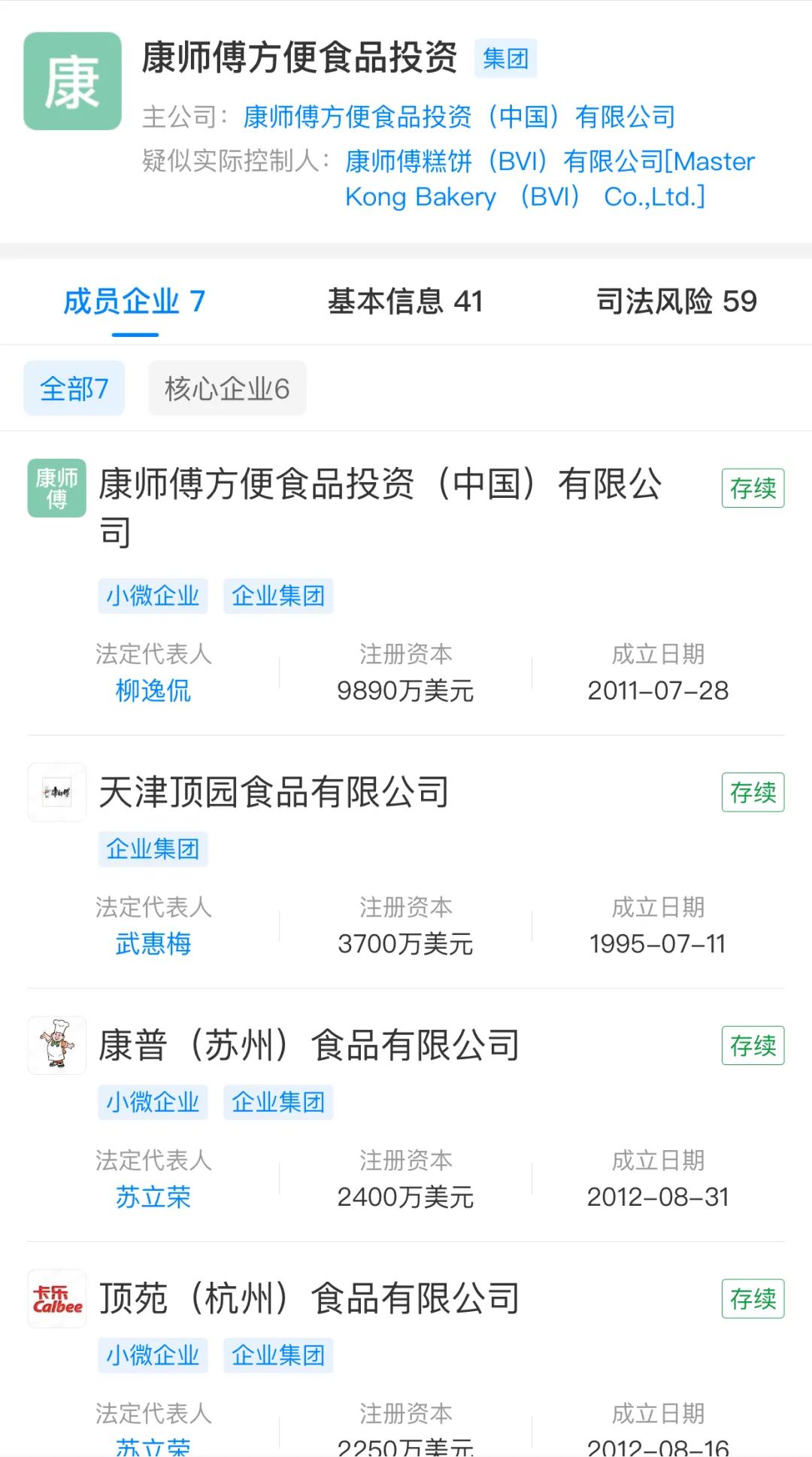This screenshot has width=812, height=1457.
Task: Switch to the 成员企业 7 tab
Action: (x=135, y=302)
